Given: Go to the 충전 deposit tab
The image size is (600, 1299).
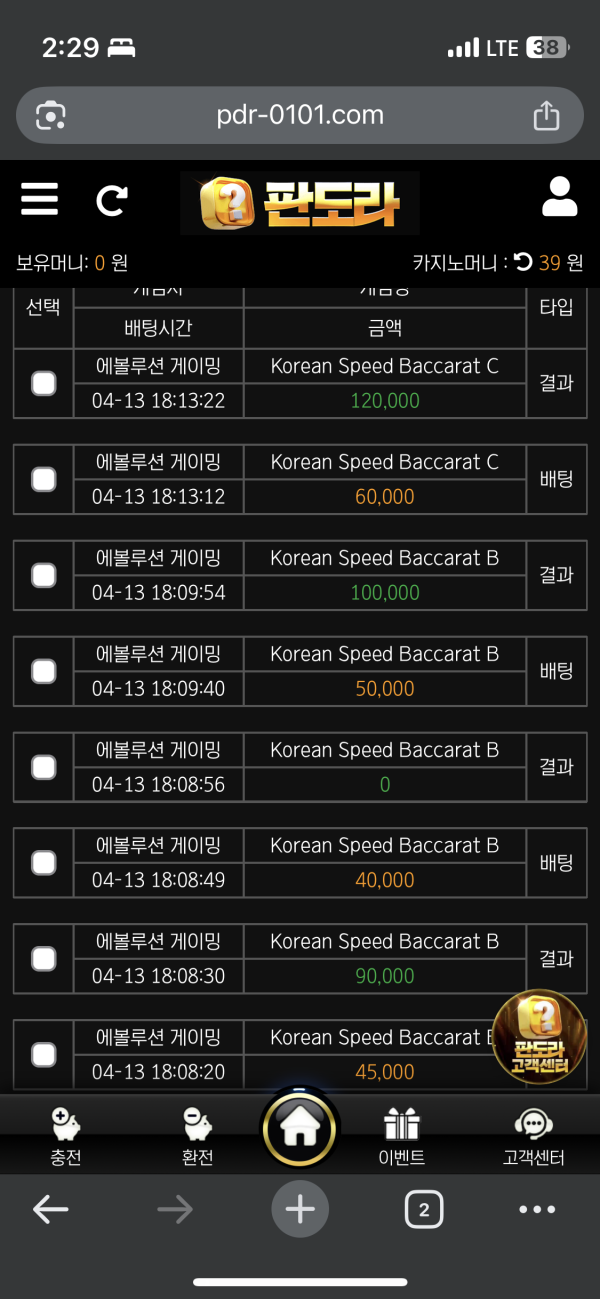Looking at the screenshot, I should point(66,1136).
